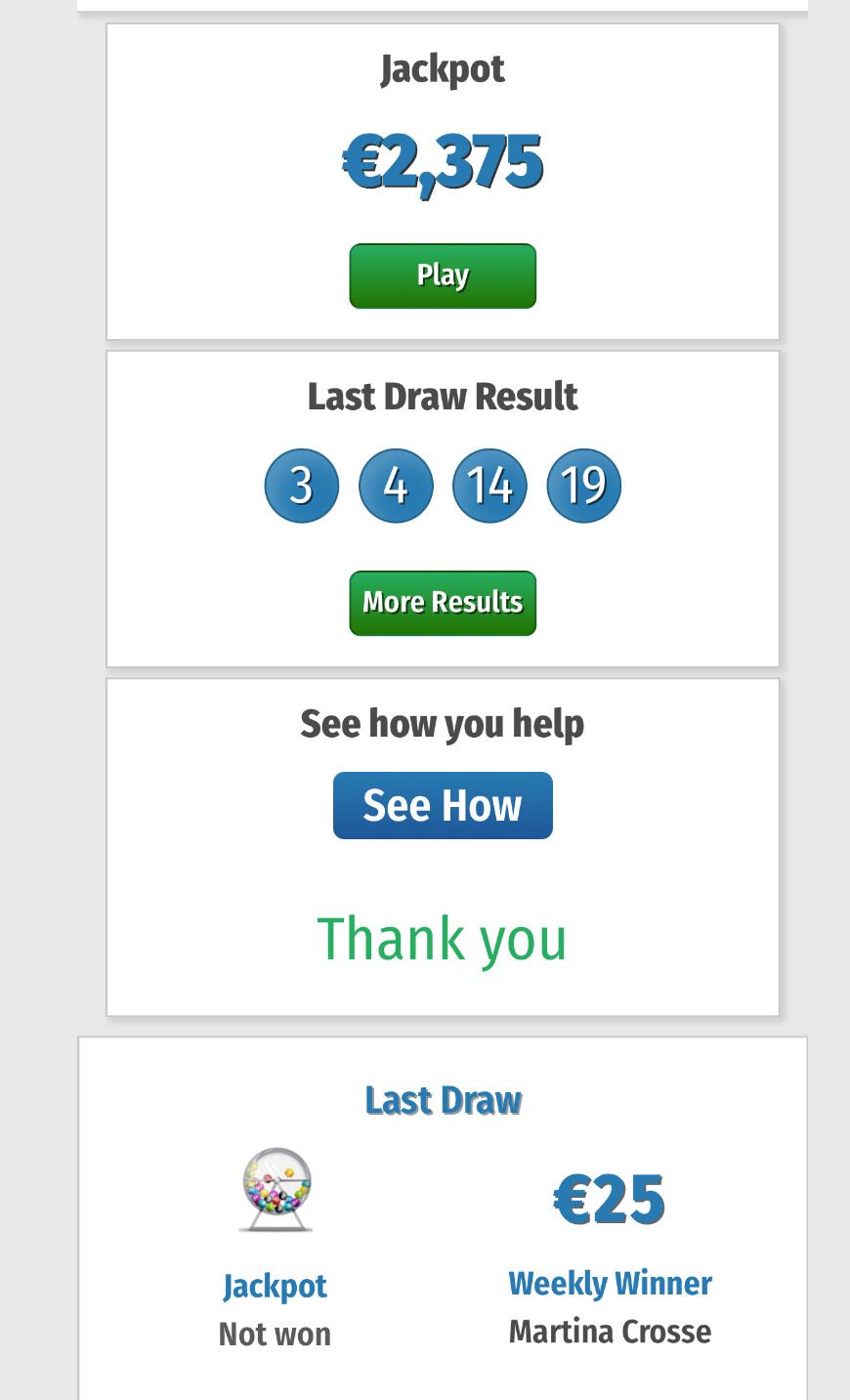Tap the See How button

(443, 805)
